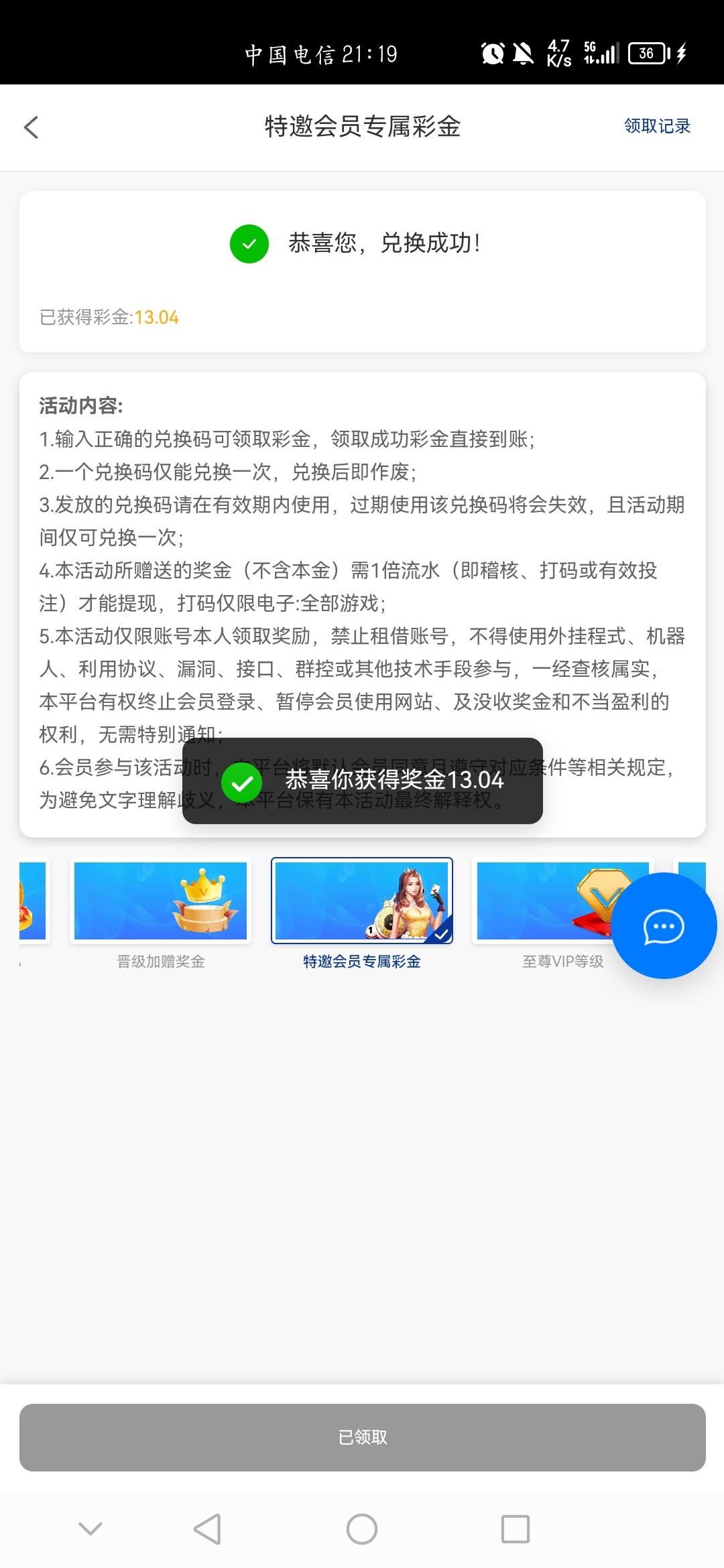Viewport: 724px width, 1568px height.
Task: Open the blue customer service chat bubble
Action: point(664,926)
